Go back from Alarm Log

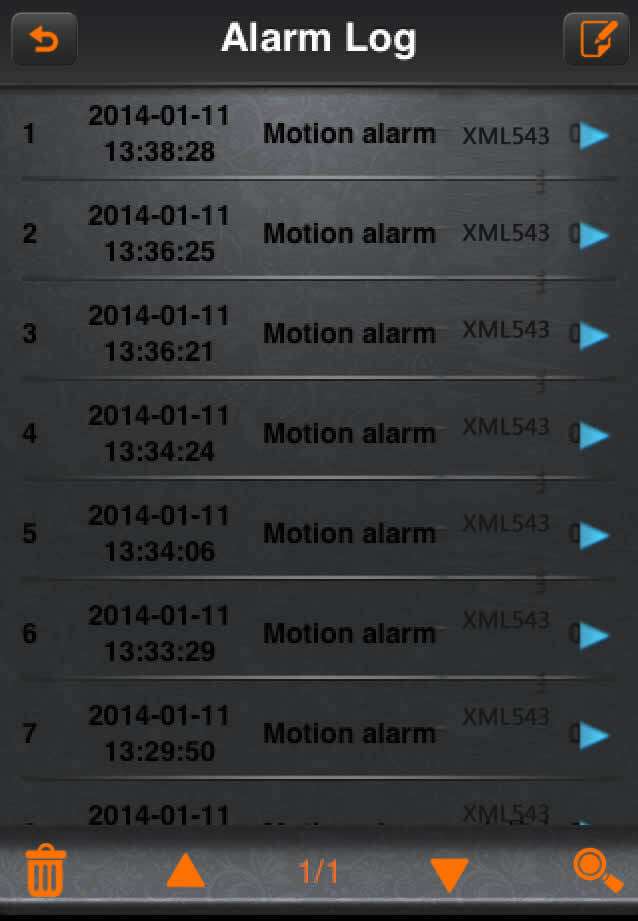44,40
